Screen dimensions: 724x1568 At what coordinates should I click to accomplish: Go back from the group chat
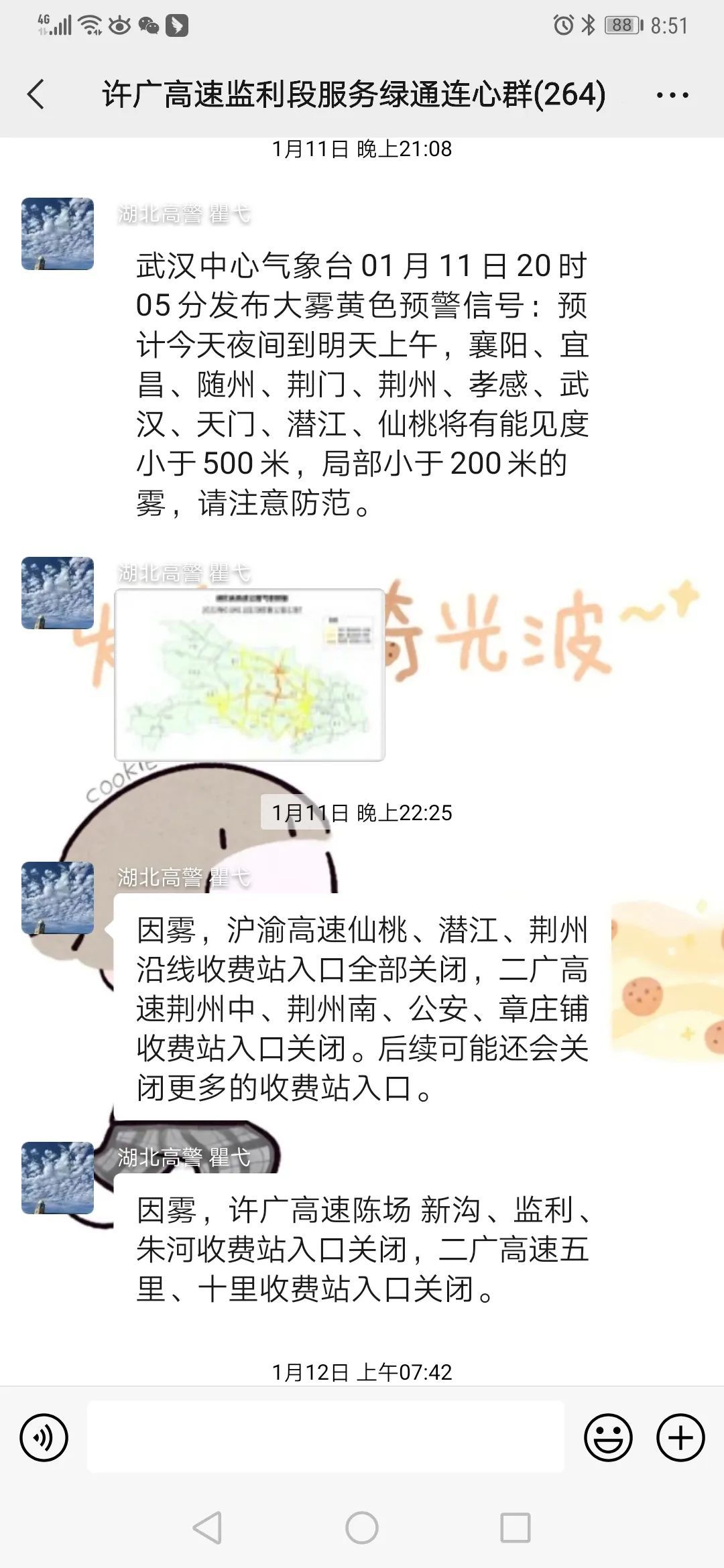point(36,94)
